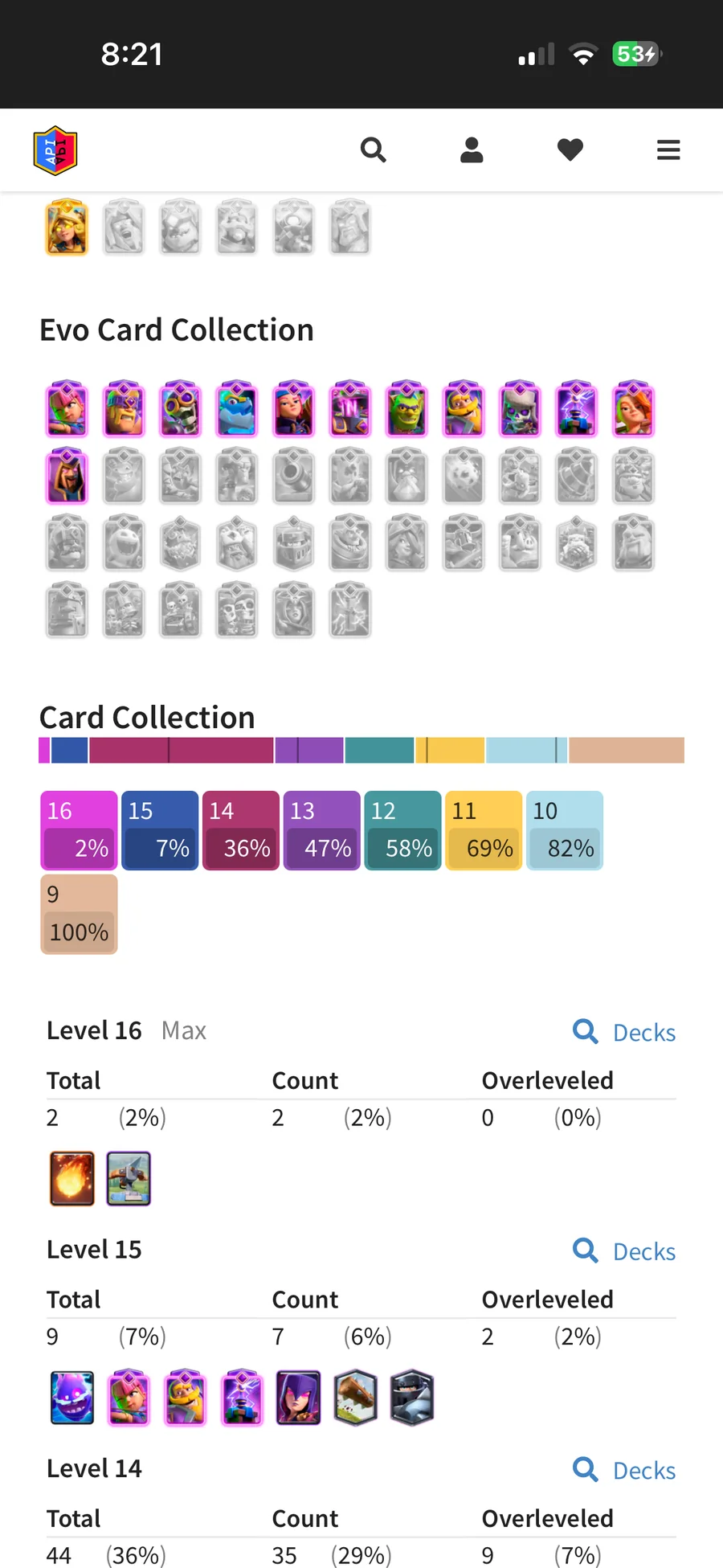Select the level 12 collection tile
The height and width of the screenshot is (1568, 723).
[x=402, y=830]
